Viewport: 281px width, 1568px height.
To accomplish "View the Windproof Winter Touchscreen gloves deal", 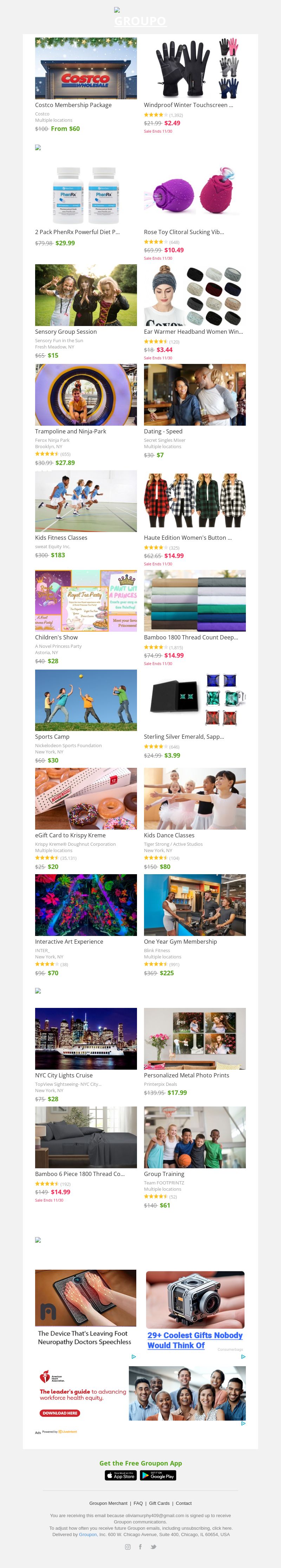I will coord(188,105).
